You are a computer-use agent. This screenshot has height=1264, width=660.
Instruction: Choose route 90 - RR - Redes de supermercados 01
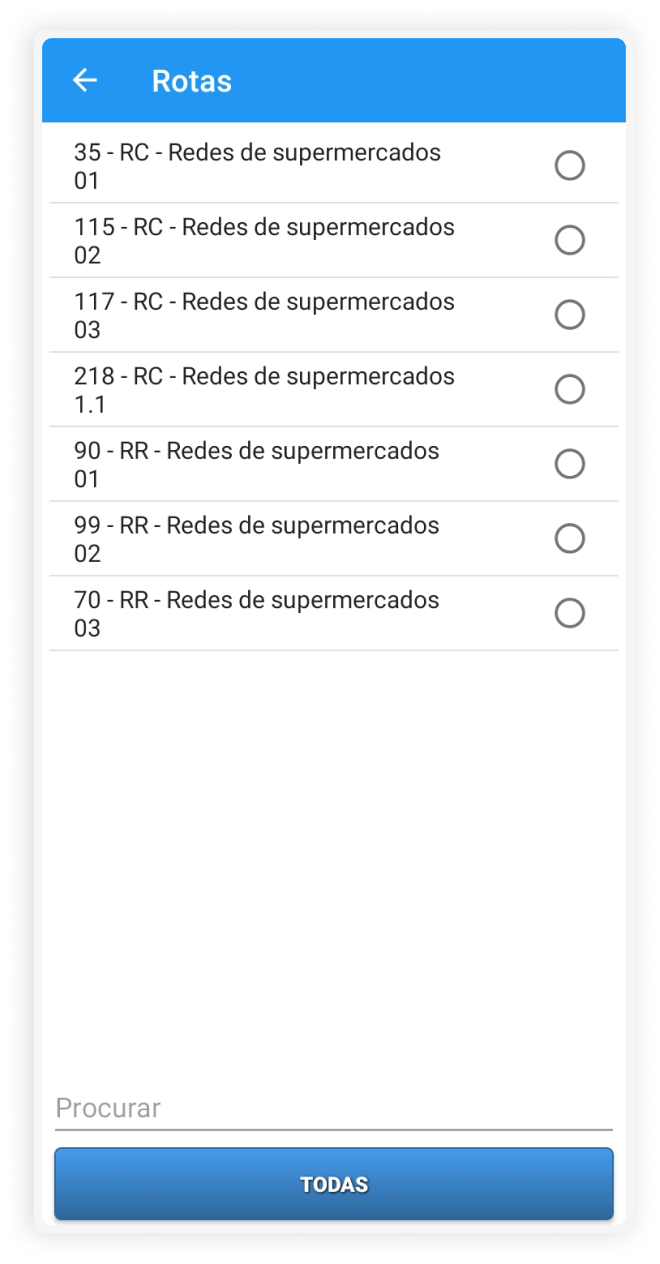(569, 464)
